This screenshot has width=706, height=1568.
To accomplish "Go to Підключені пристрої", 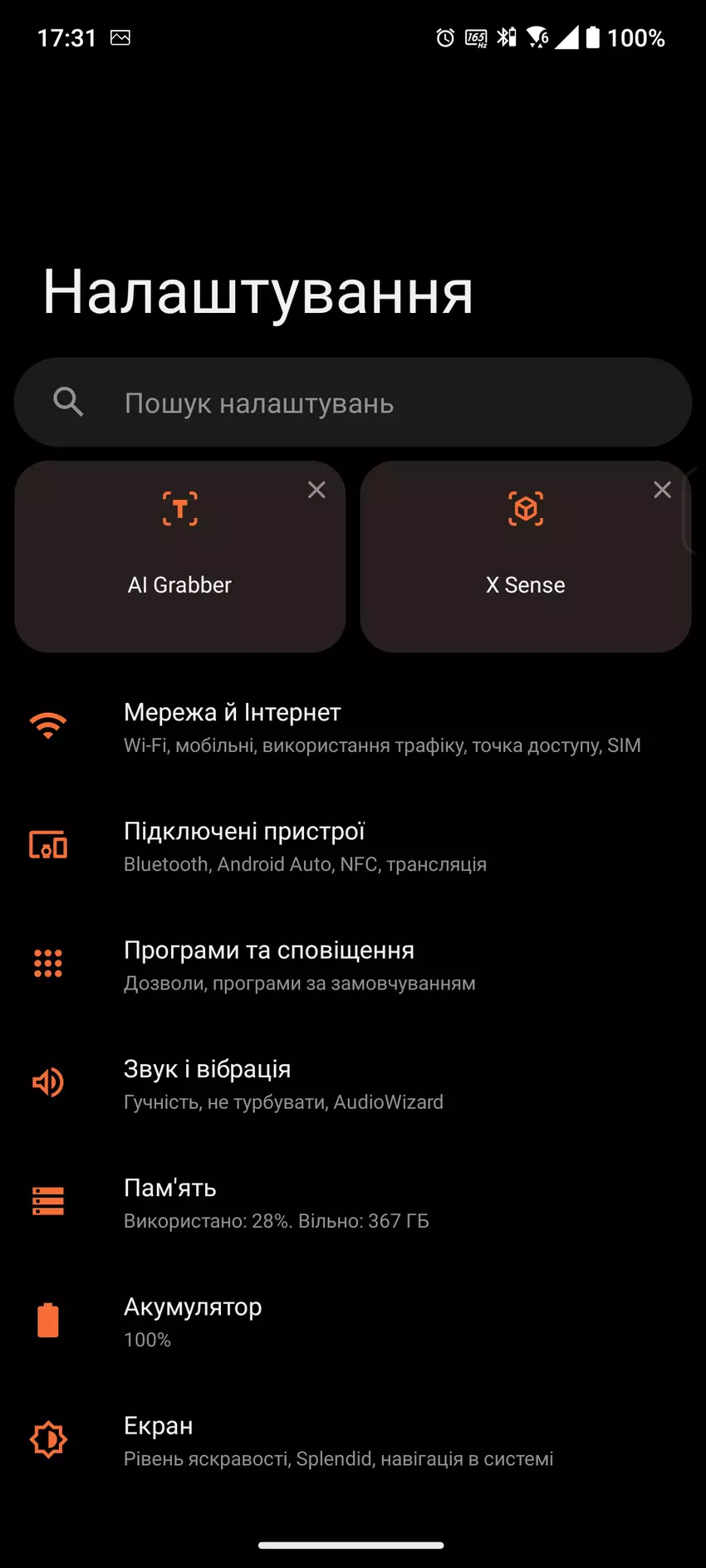I will tap(352, 846).
